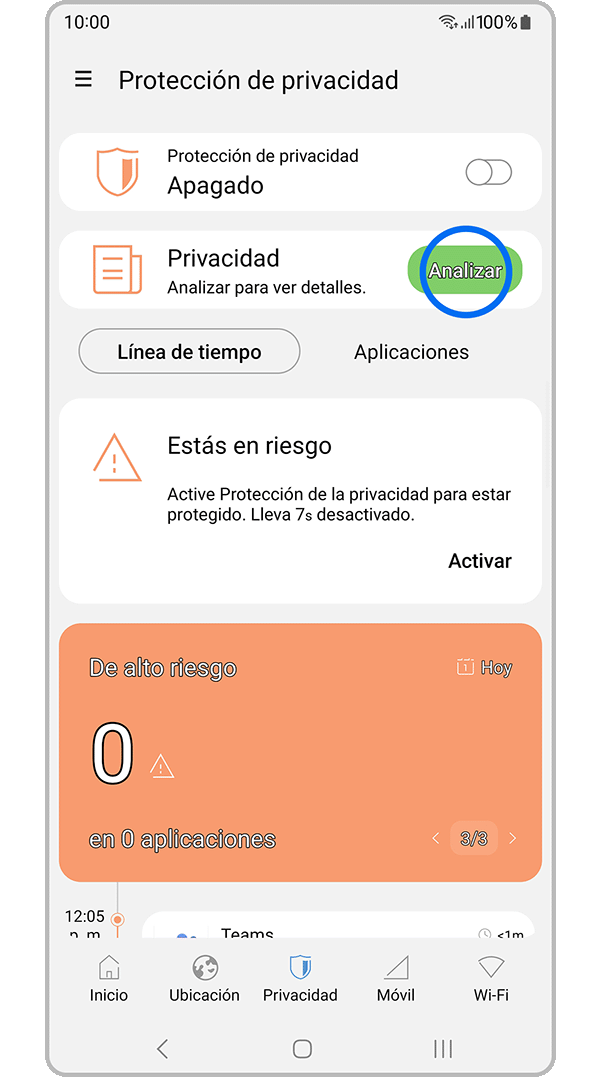Tap the system back button
This screenshot has width=600, height=1077.
[x=163, y=1048]
